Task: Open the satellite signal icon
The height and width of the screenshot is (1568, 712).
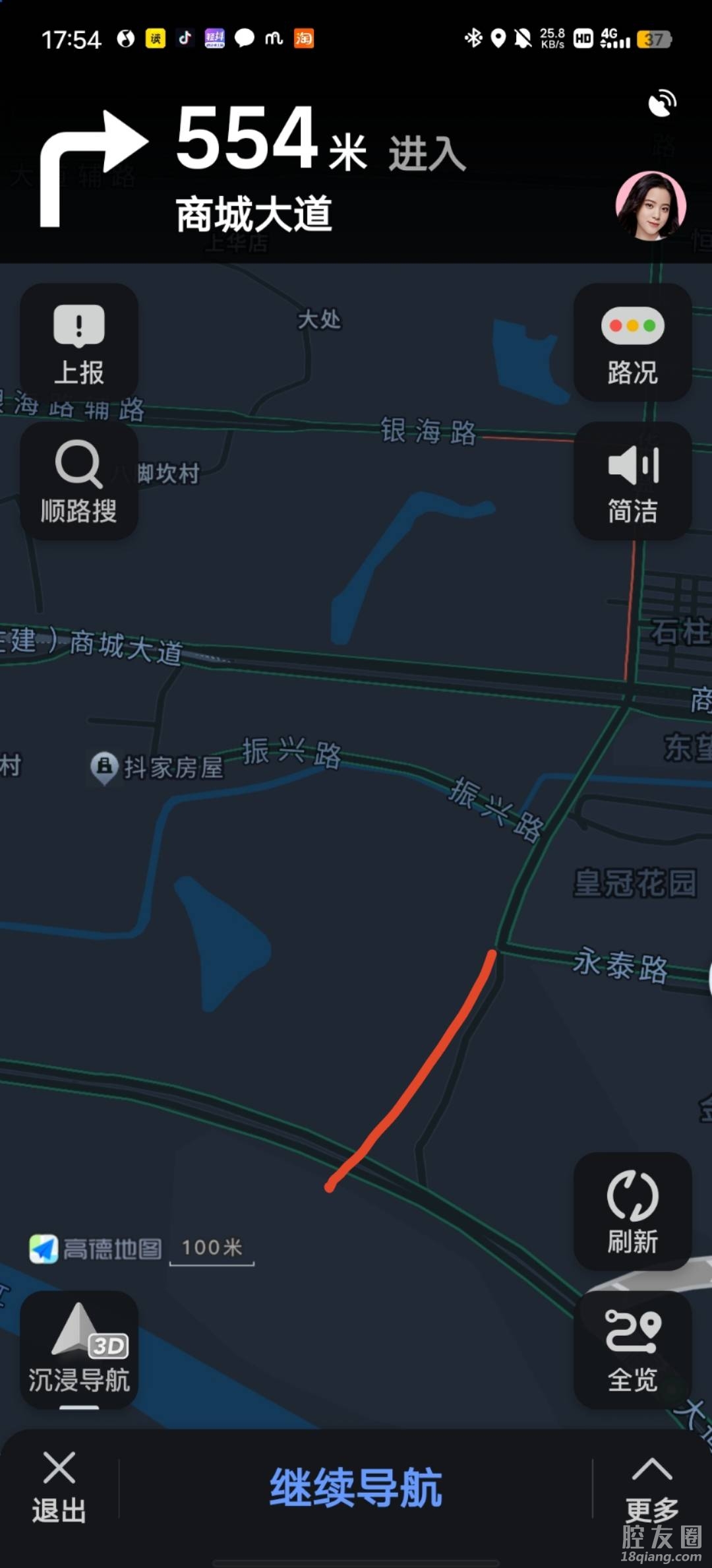Action: coord(662,104)
